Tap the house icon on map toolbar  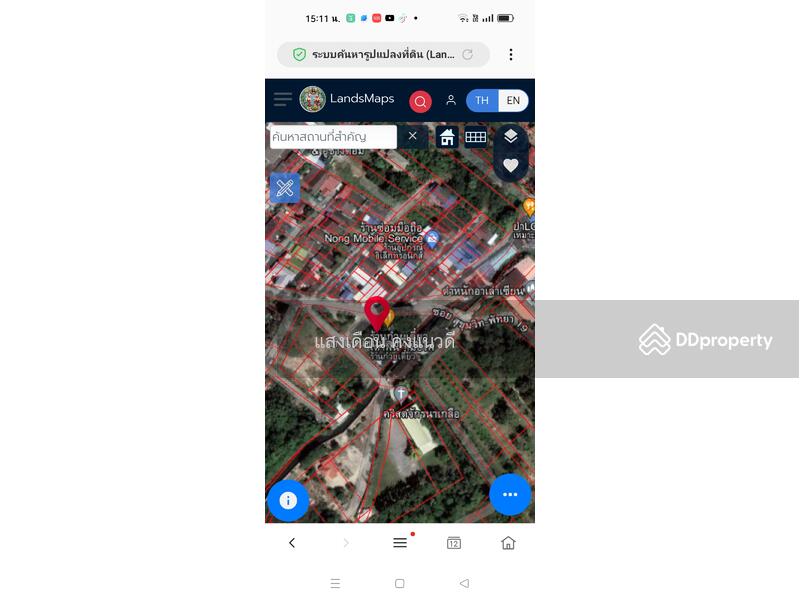[x=447, y=137]
